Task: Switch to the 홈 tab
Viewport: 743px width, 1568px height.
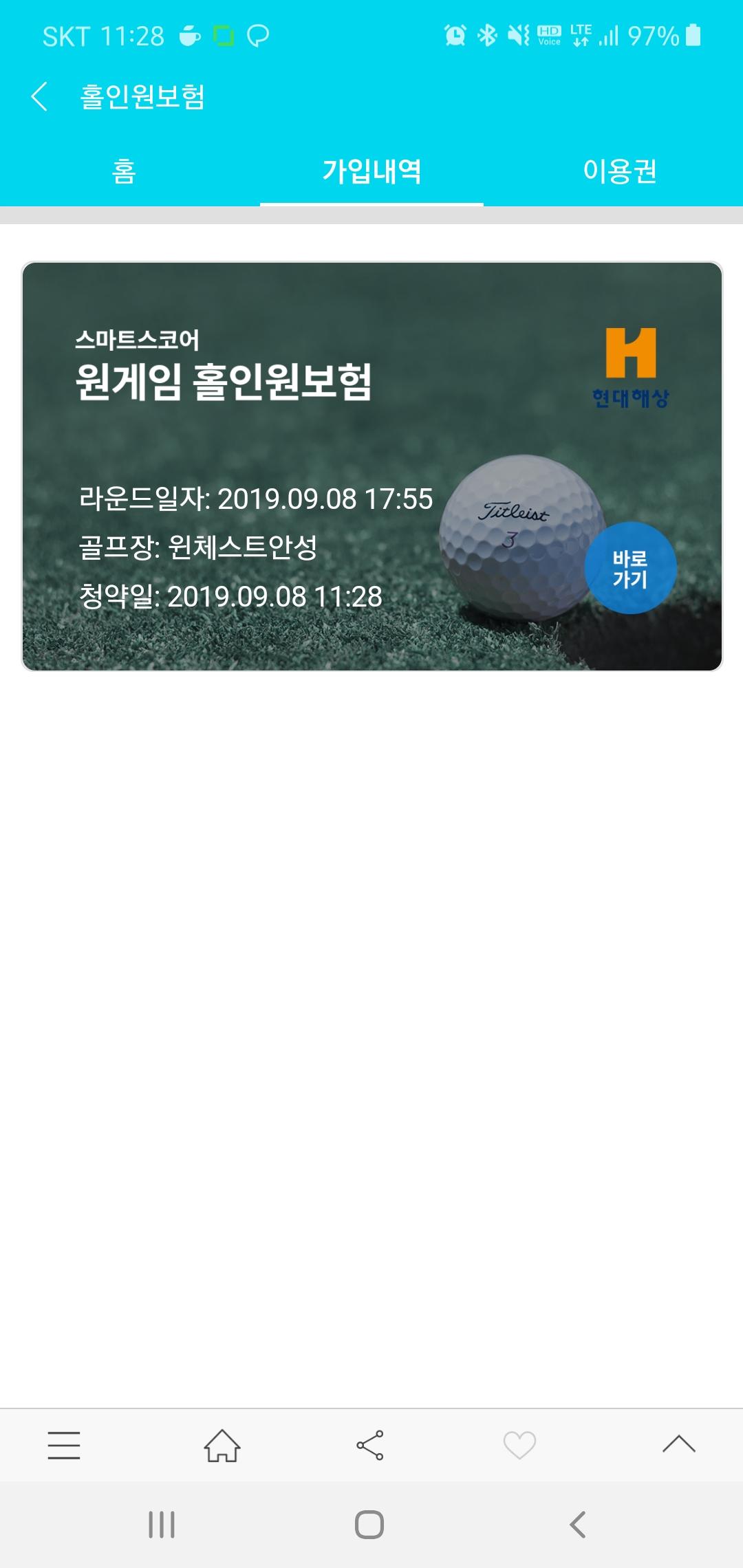Action: (x=124, y=171)
